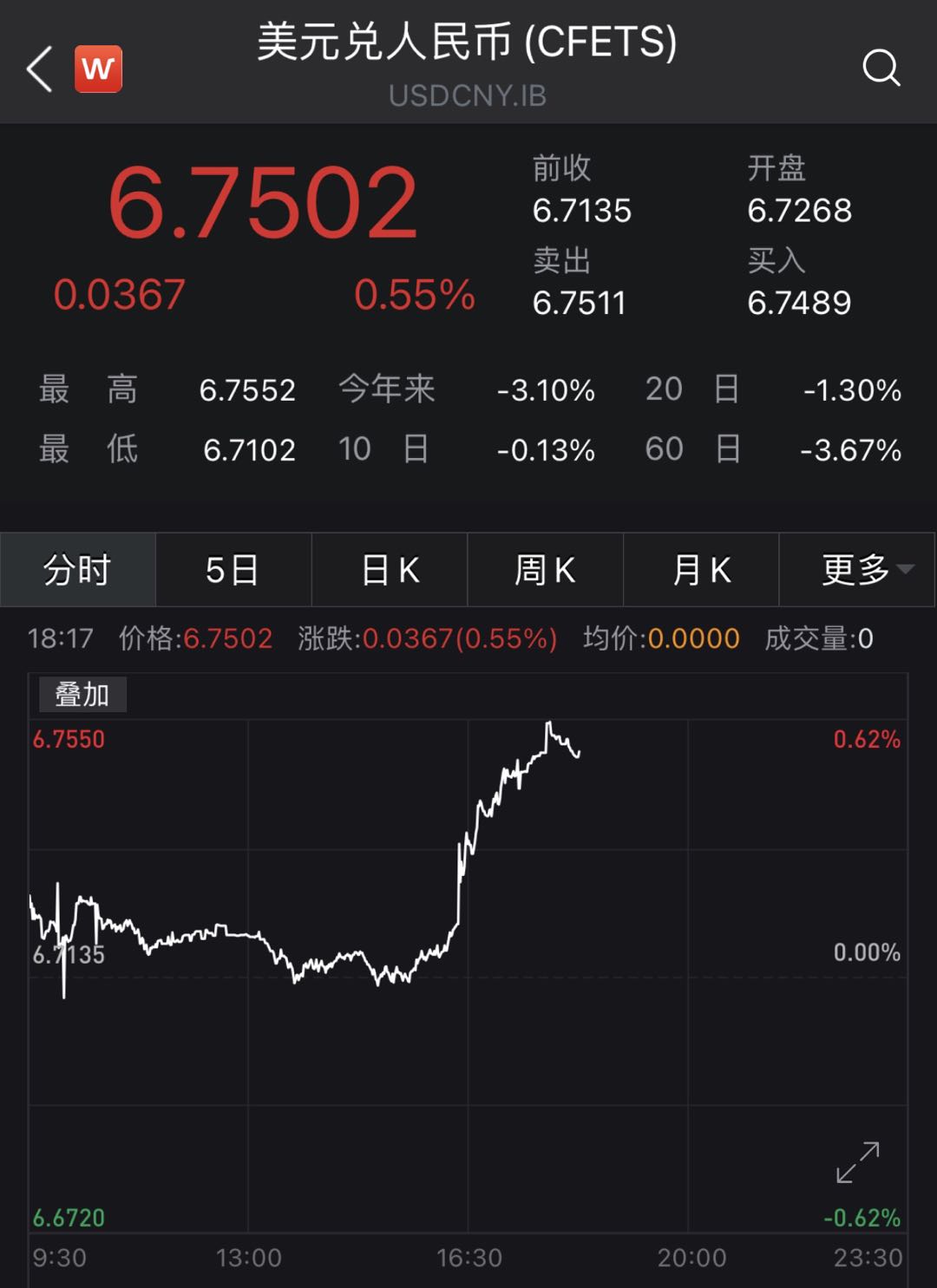Viewport: 937px width, 1288px height.
Task: Go back using the top-left arrow
Action: tap(40, 69)
